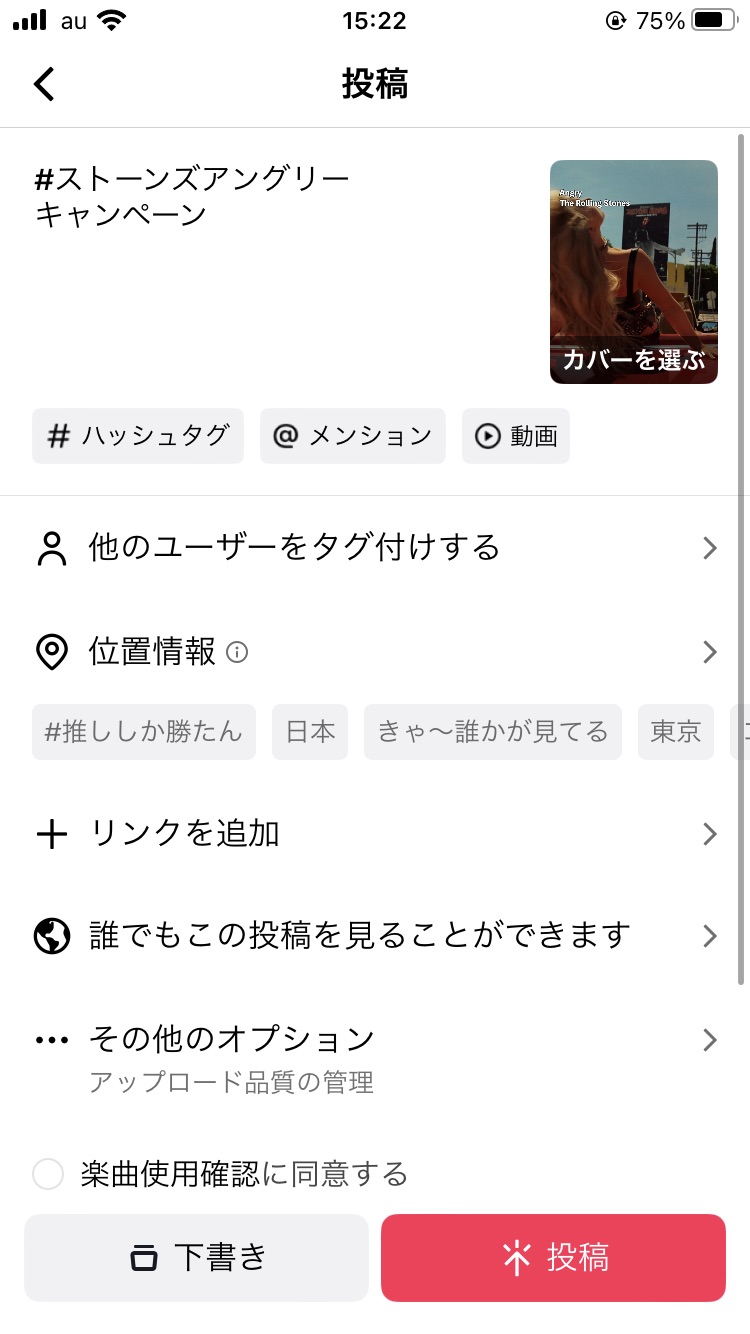Image resolution: width=750 pixels, height=1334 pixels.
Task: Choose the 東京 location chip
Action: click(x=676, y=732)
